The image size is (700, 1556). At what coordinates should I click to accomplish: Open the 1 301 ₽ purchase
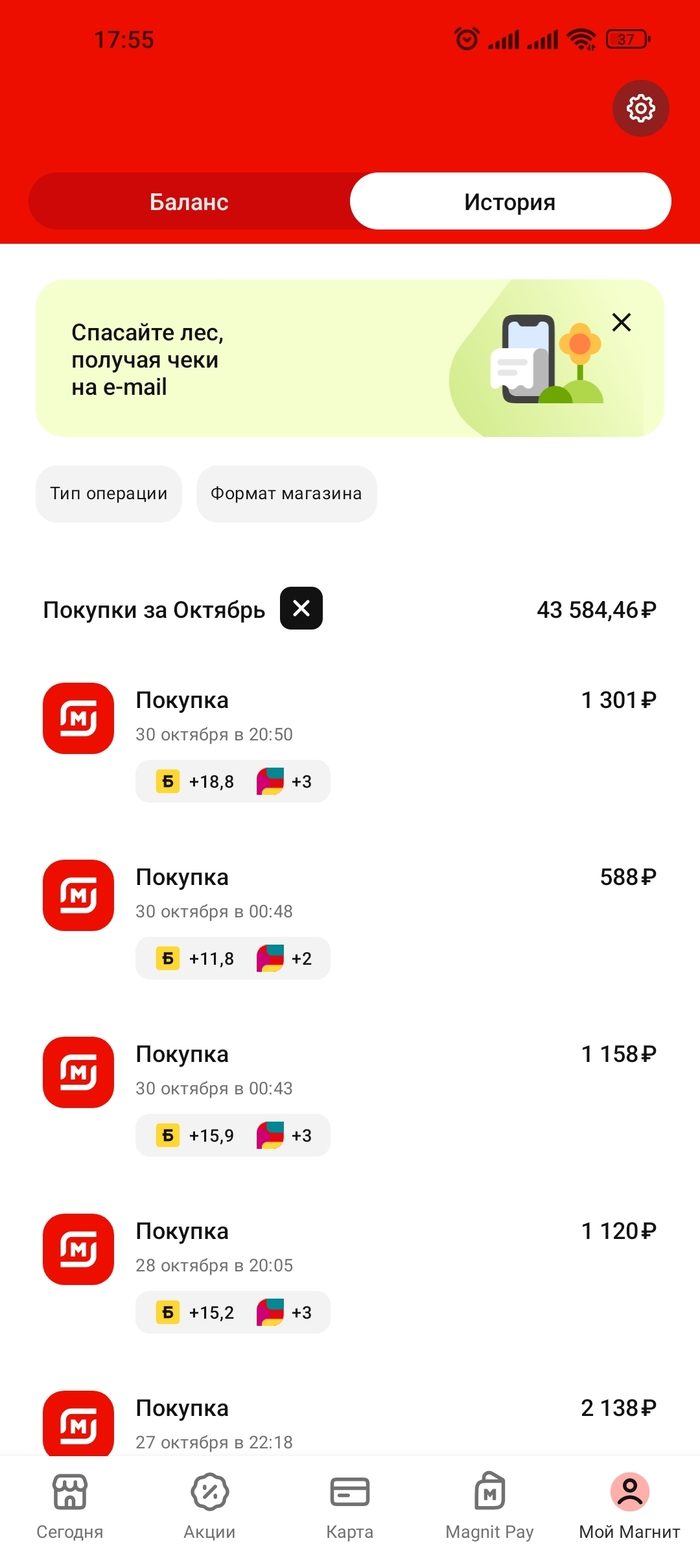click(349, 718)
